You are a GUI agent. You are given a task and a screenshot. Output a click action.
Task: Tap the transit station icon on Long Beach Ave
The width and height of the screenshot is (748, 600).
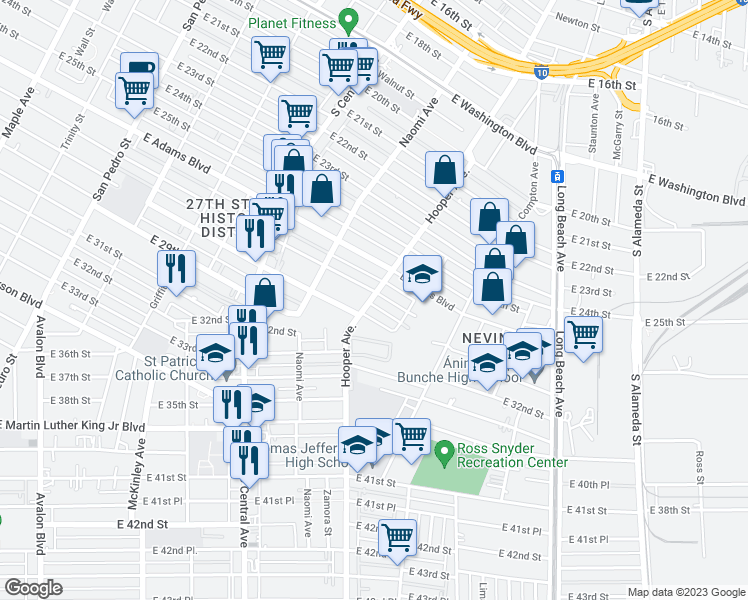(558, 176)
